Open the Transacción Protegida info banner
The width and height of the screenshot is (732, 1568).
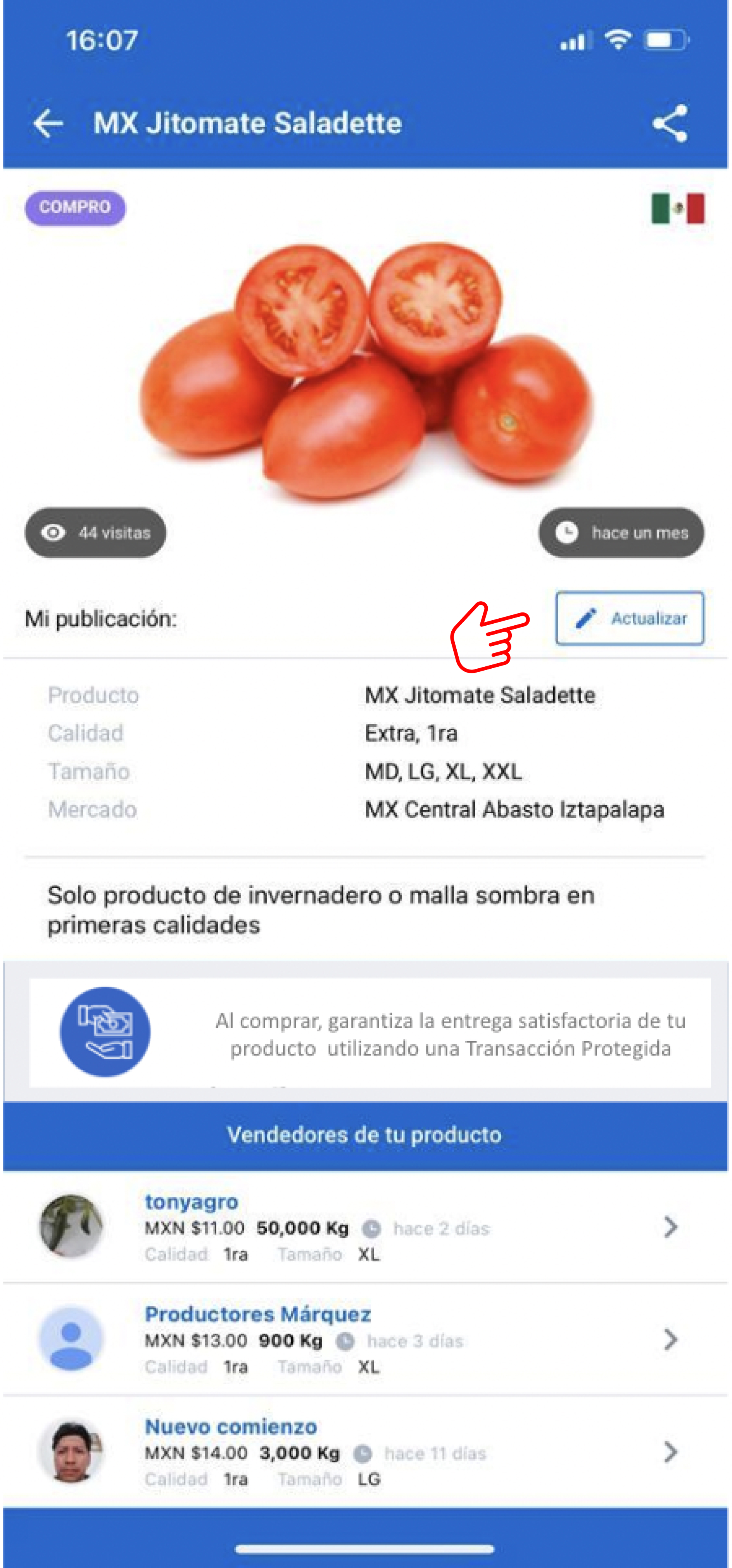click(x=369, y=1033)
